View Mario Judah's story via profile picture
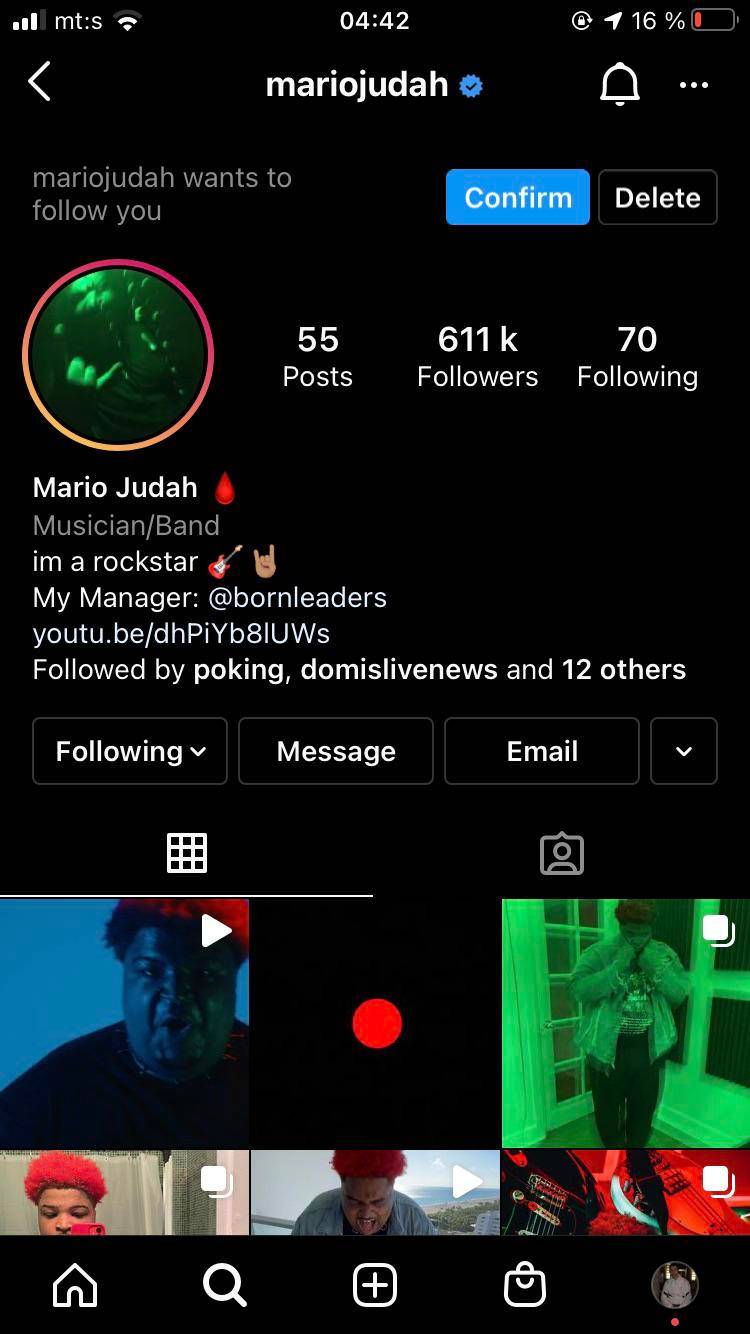 click(118, 354)
